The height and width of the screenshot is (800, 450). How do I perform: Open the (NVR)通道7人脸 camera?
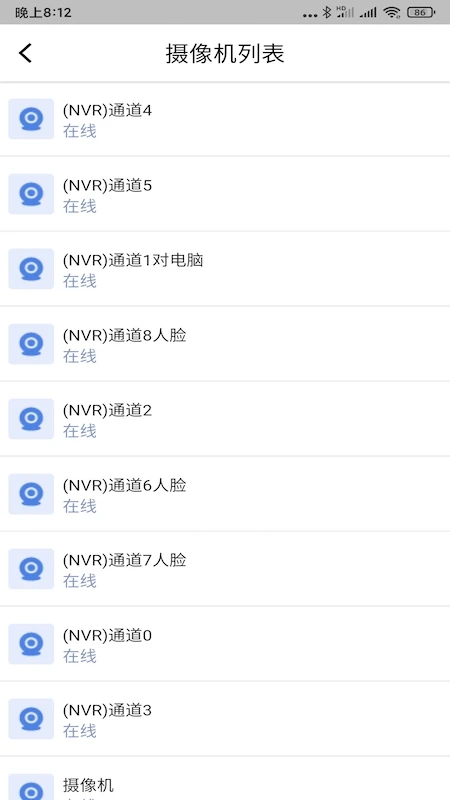(x=225, y=569)
